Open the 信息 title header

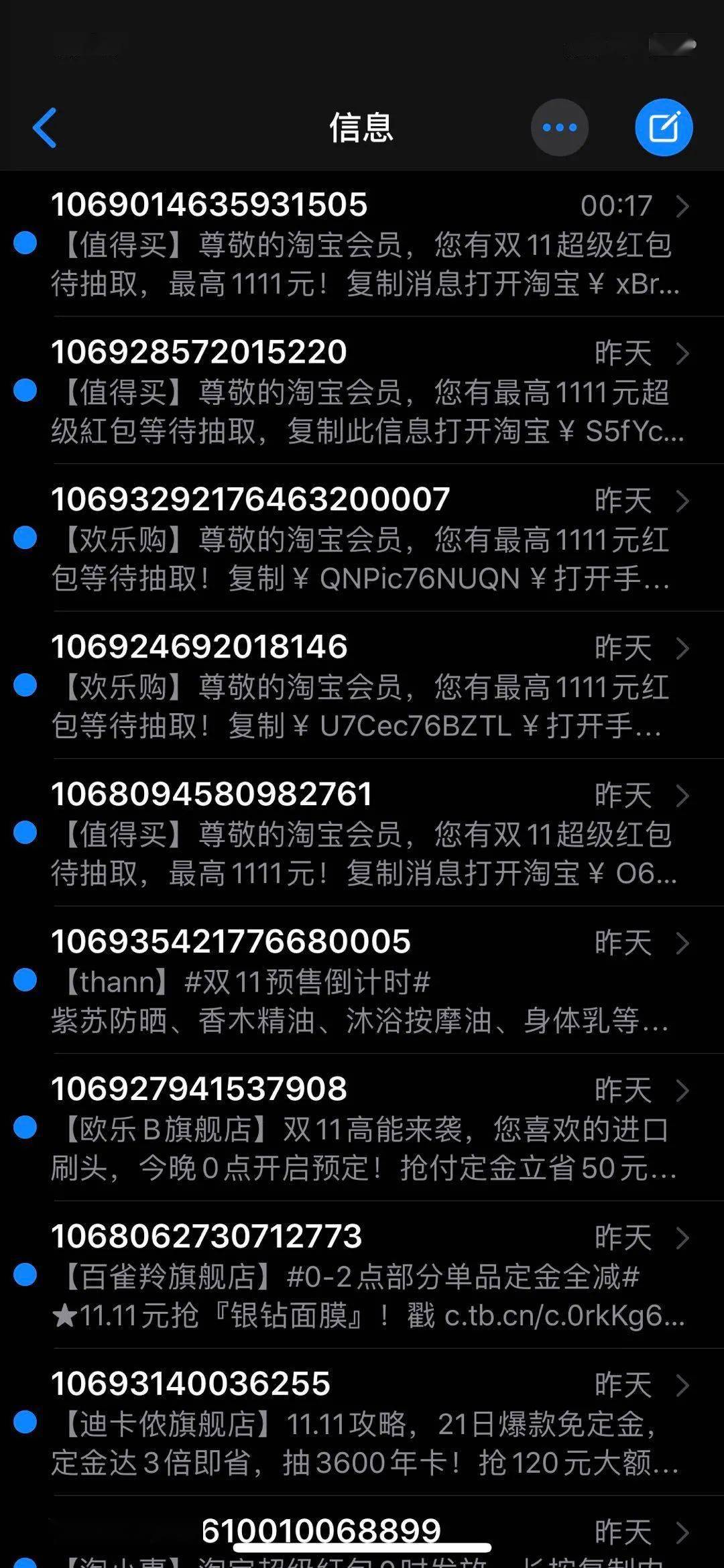click(x=362, y=127)
